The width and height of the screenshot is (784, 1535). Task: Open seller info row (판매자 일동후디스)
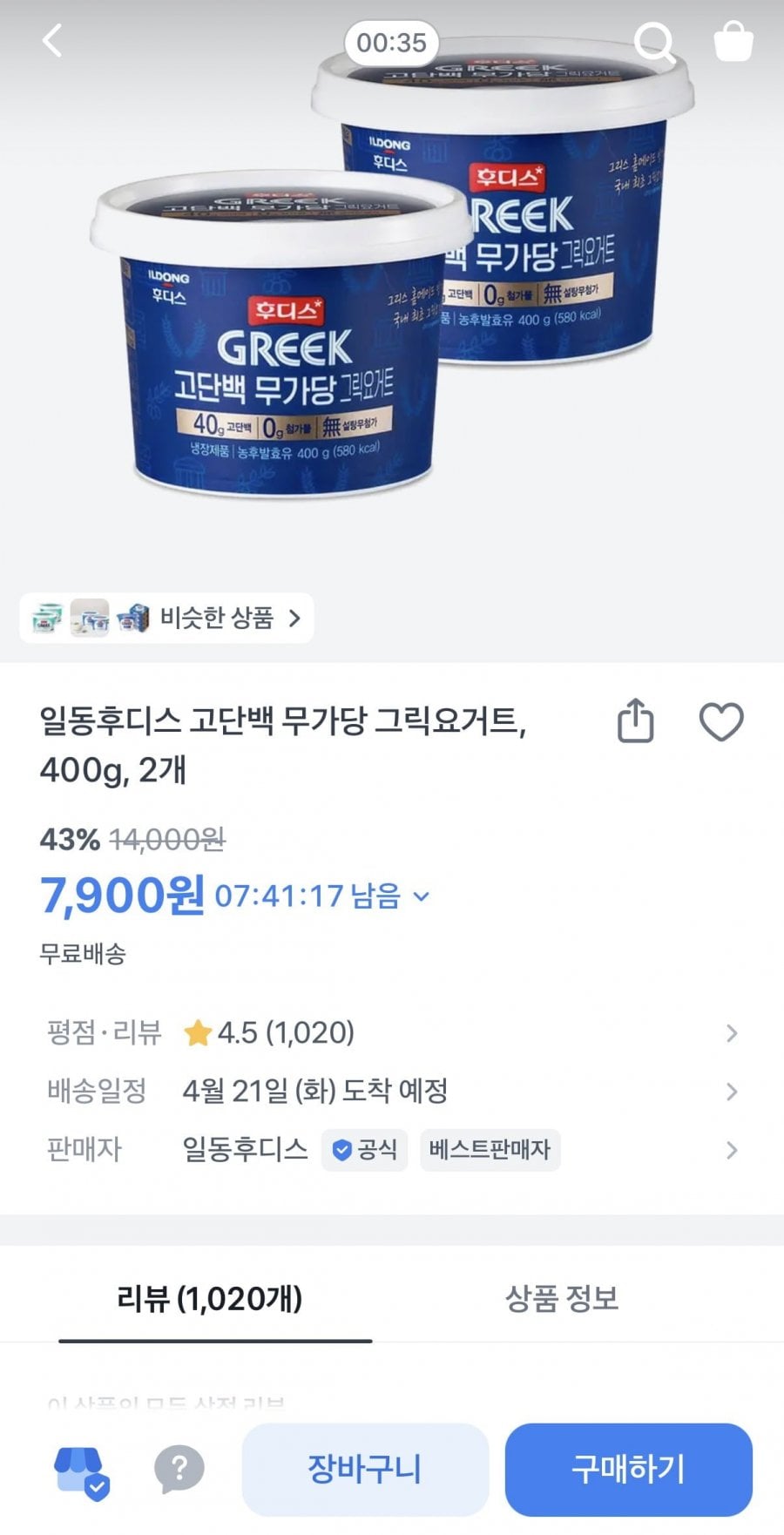coord(392,1150)
